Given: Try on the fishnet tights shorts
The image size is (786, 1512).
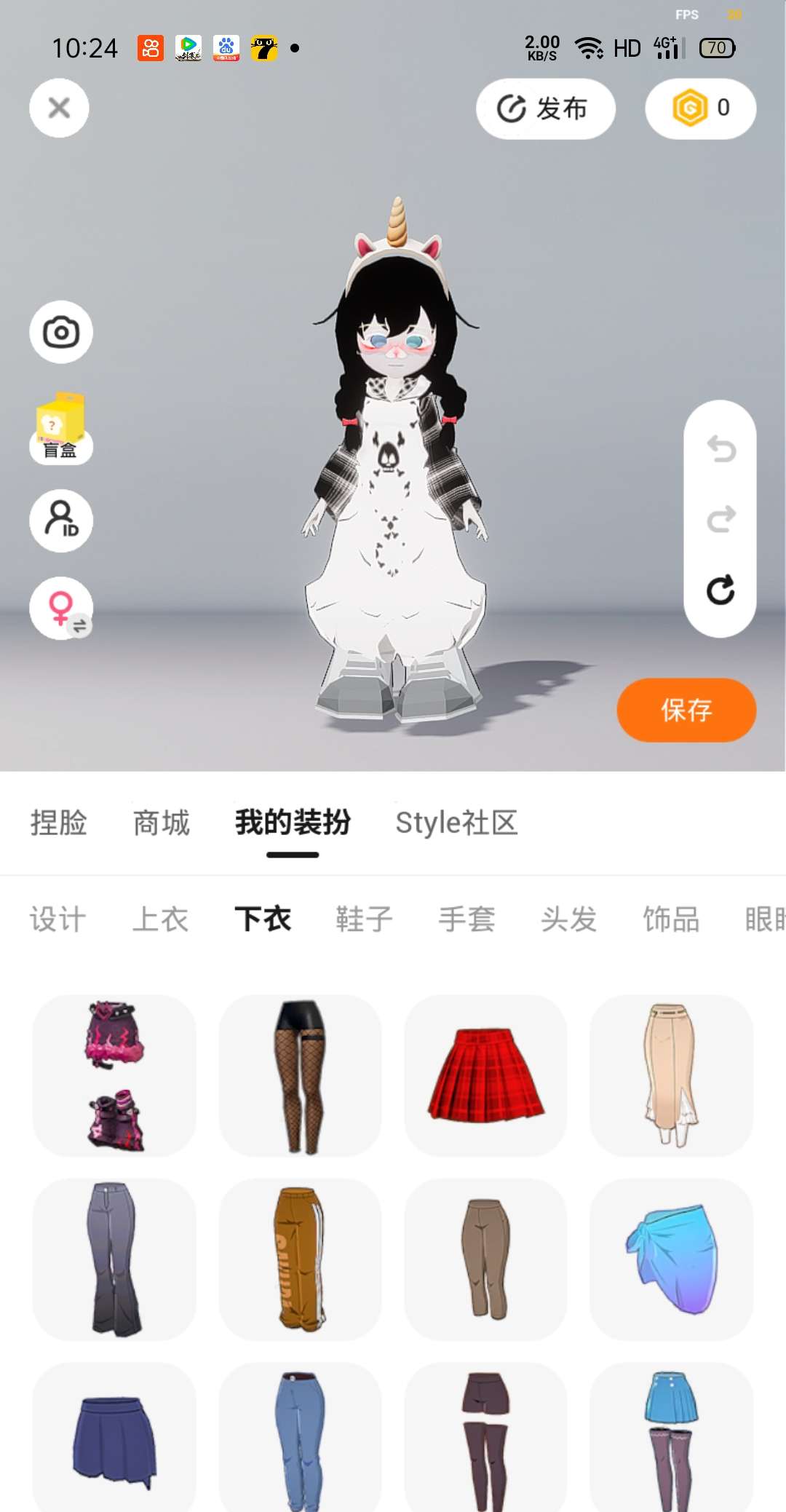Looking at the screenshot, I should [x=300, y=1075].
